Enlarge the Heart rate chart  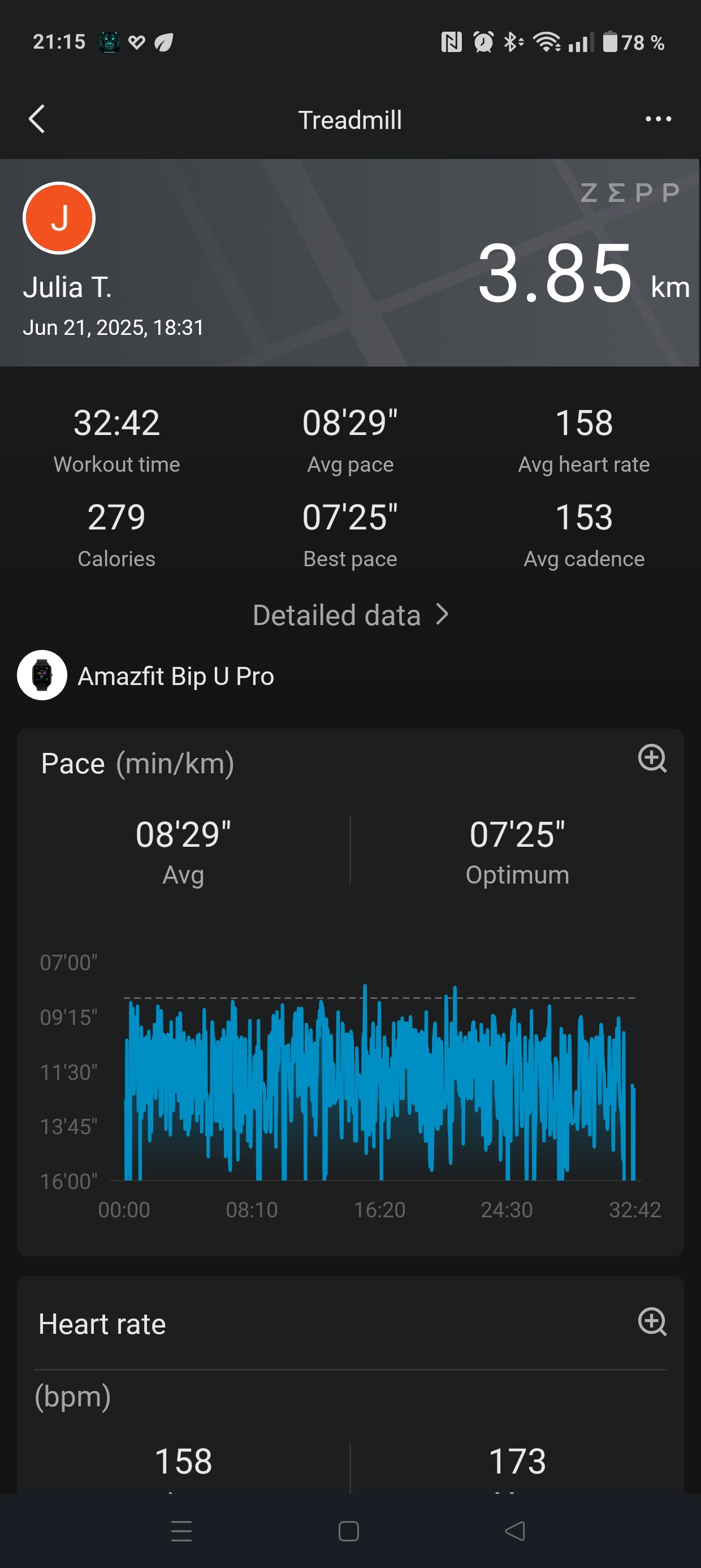[x=652, y=1322]
